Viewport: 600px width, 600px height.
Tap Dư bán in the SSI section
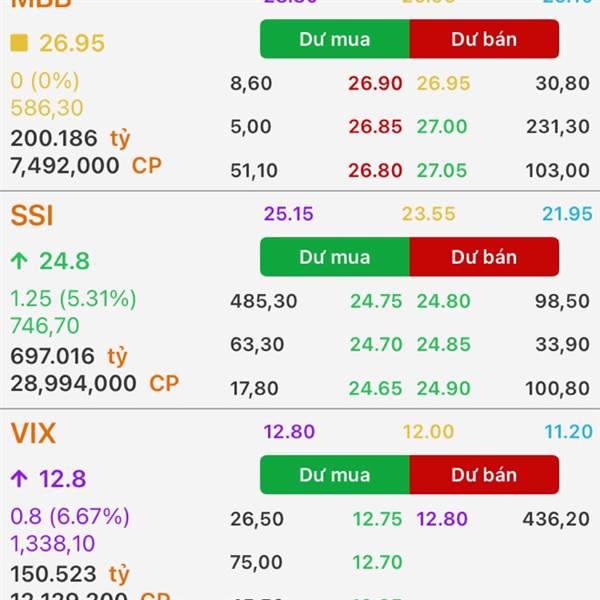484,257
